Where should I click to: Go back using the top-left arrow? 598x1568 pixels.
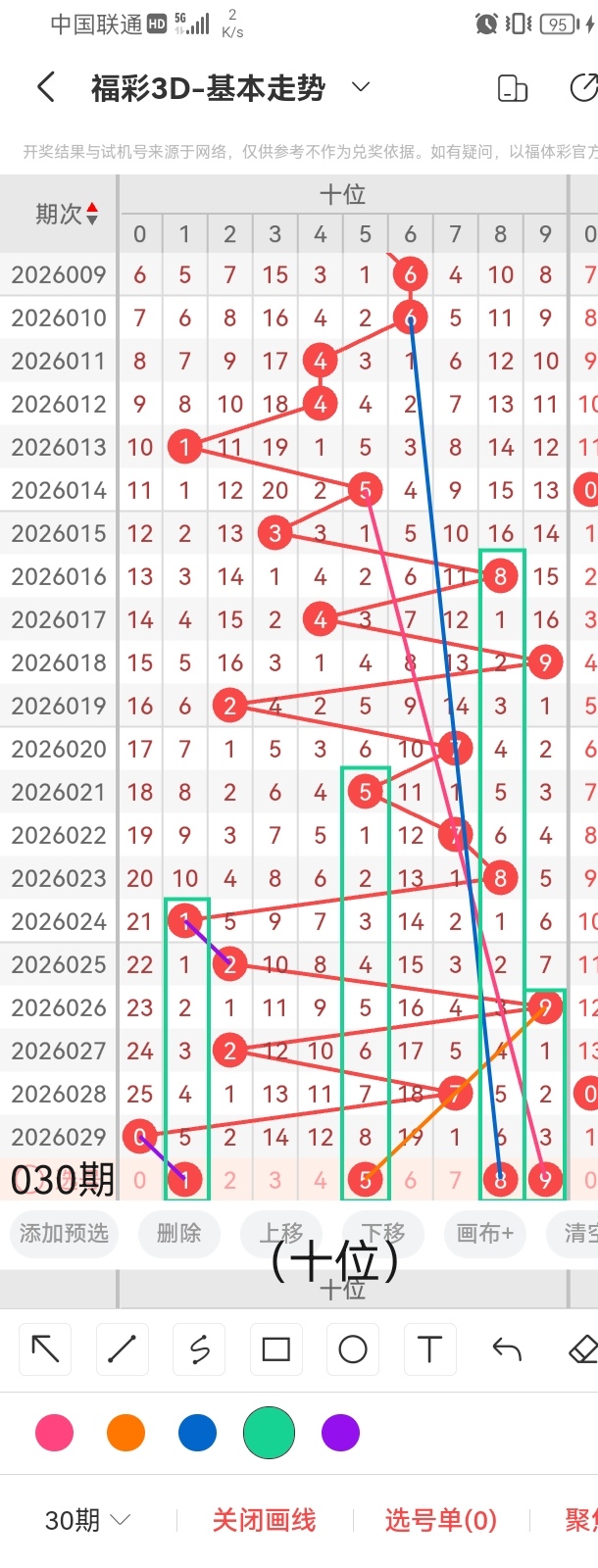point(46,88)
